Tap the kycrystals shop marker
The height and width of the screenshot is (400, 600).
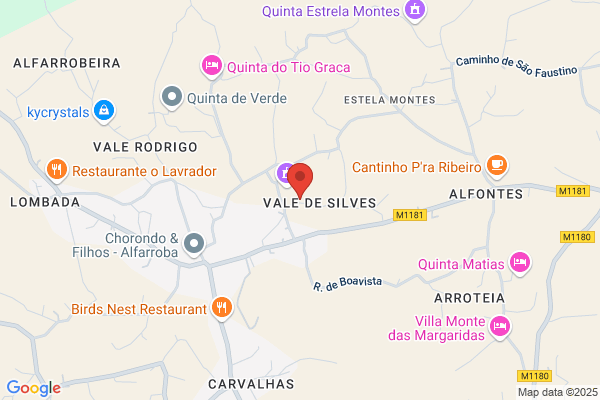(x=104, y=111)
